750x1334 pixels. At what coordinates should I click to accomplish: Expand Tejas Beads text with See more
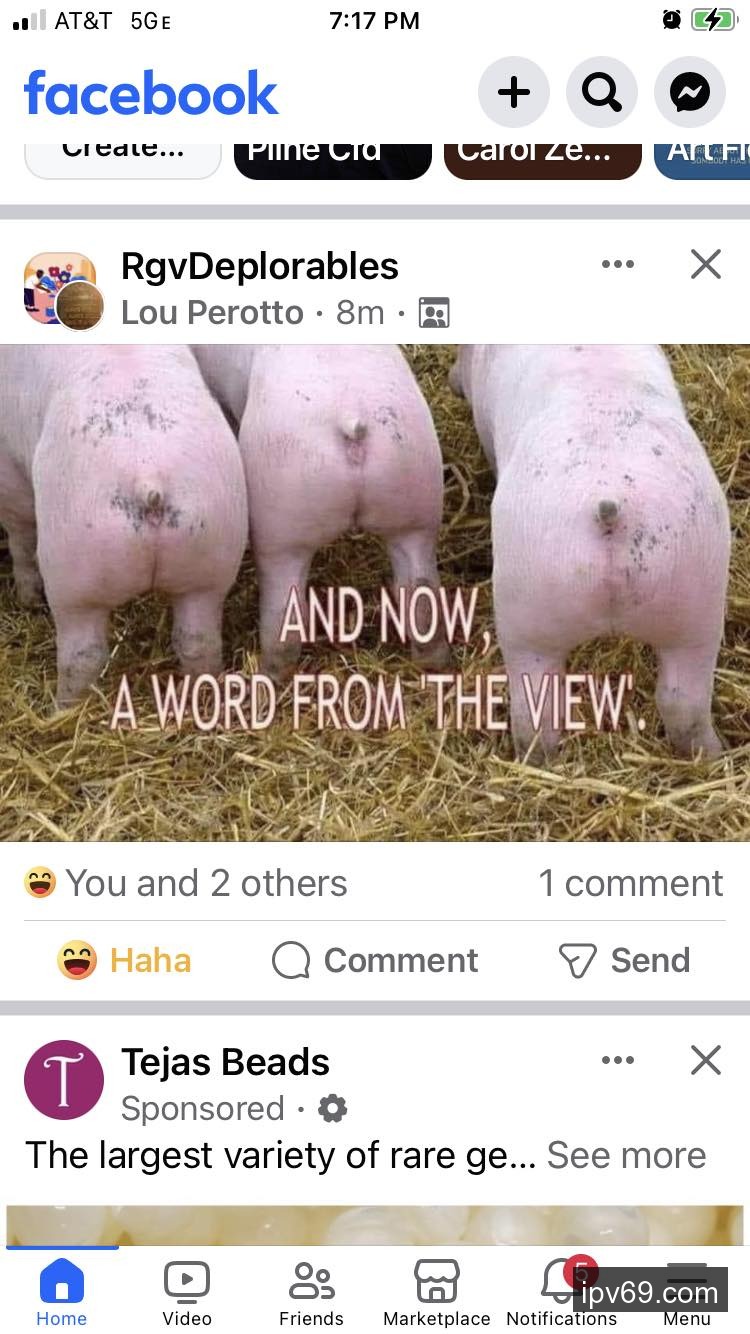pos(626,1155)
